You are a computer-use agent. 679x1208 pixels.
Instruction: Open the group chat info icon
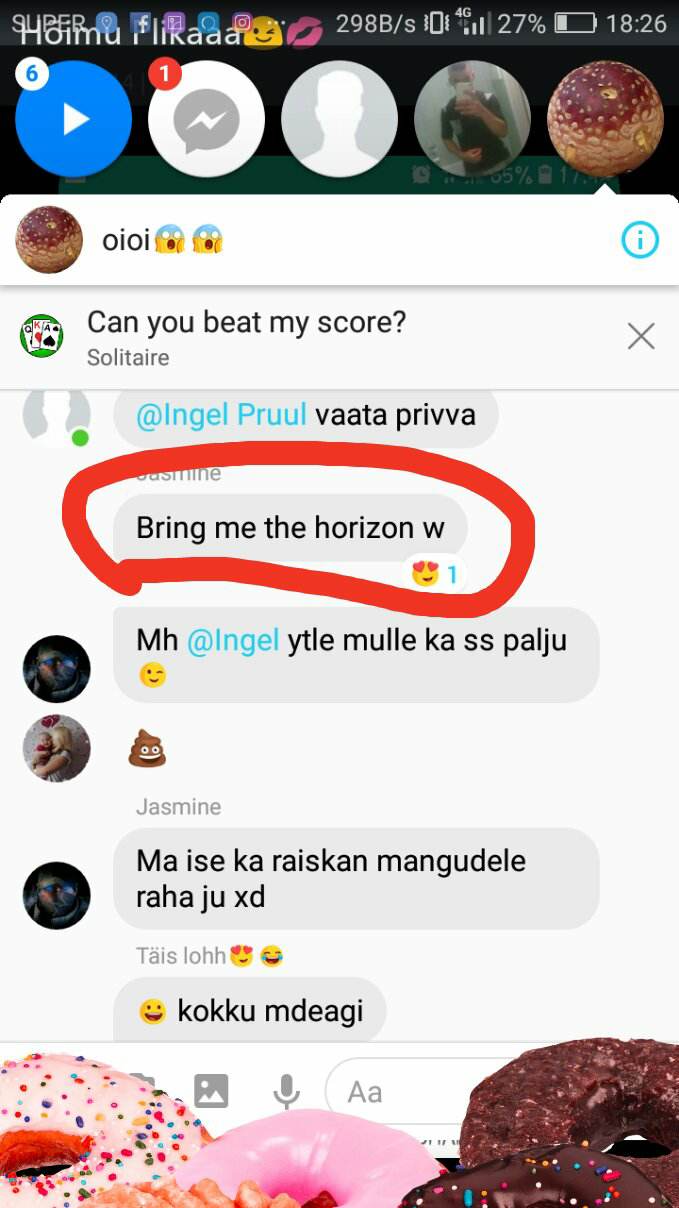coord(640,240)
